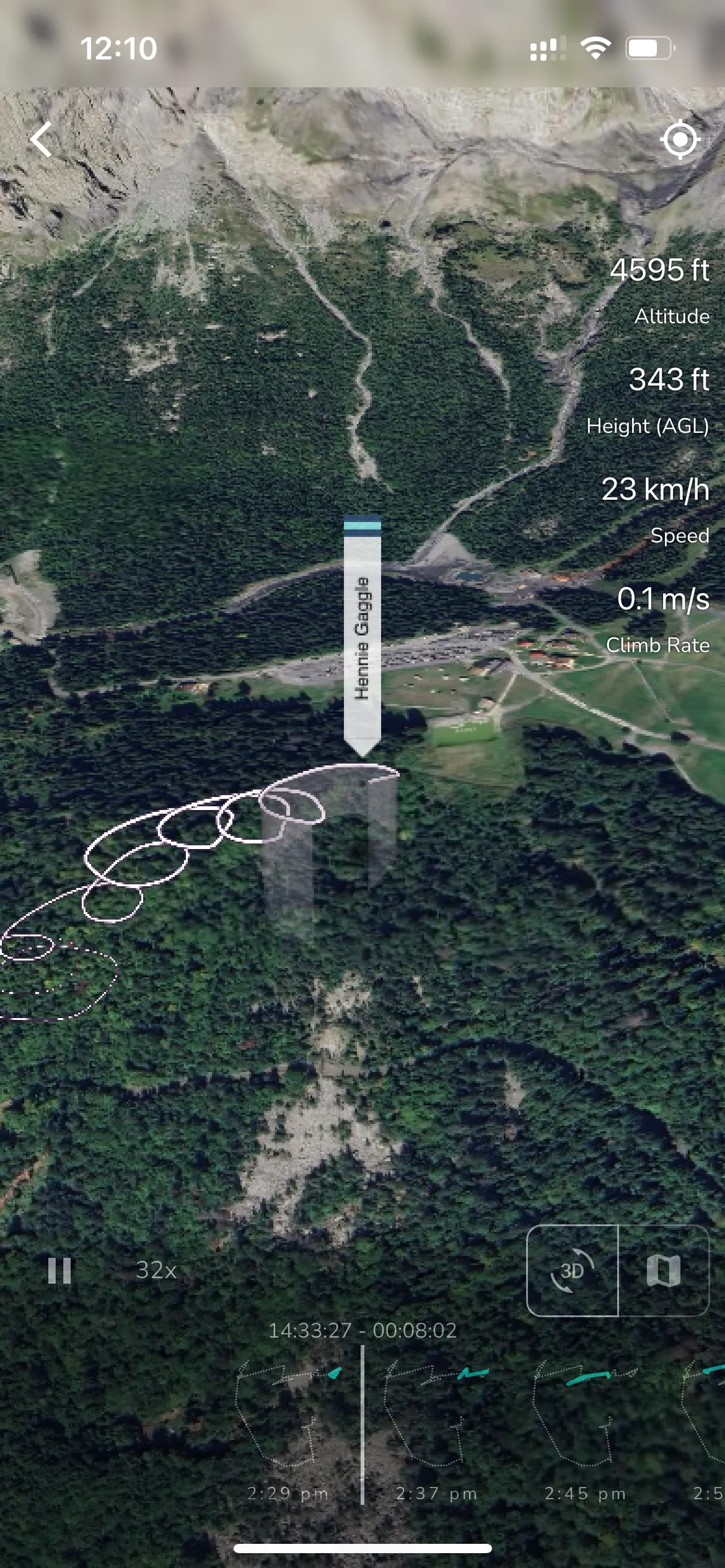This screenshot has height=1568, width=725.
Task: Go back using the arrow icon
Action: (42, 139)
